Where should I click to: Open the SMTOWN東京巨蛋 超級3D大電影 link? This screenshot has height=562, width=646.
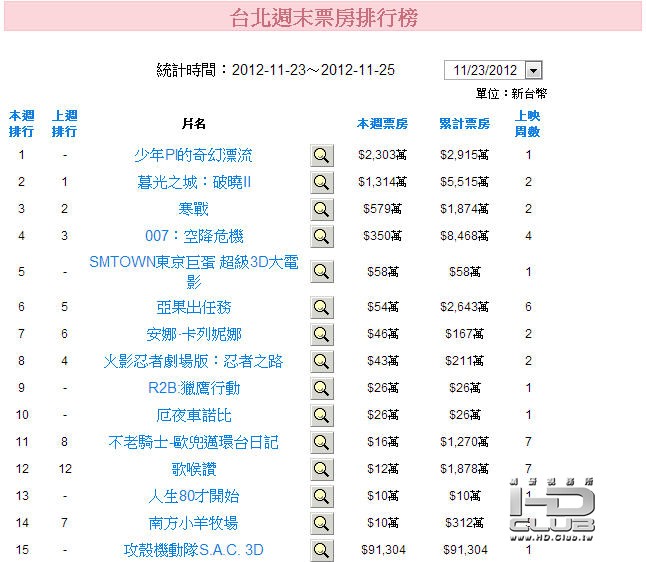pyautogui.click(x=193, y=270)
